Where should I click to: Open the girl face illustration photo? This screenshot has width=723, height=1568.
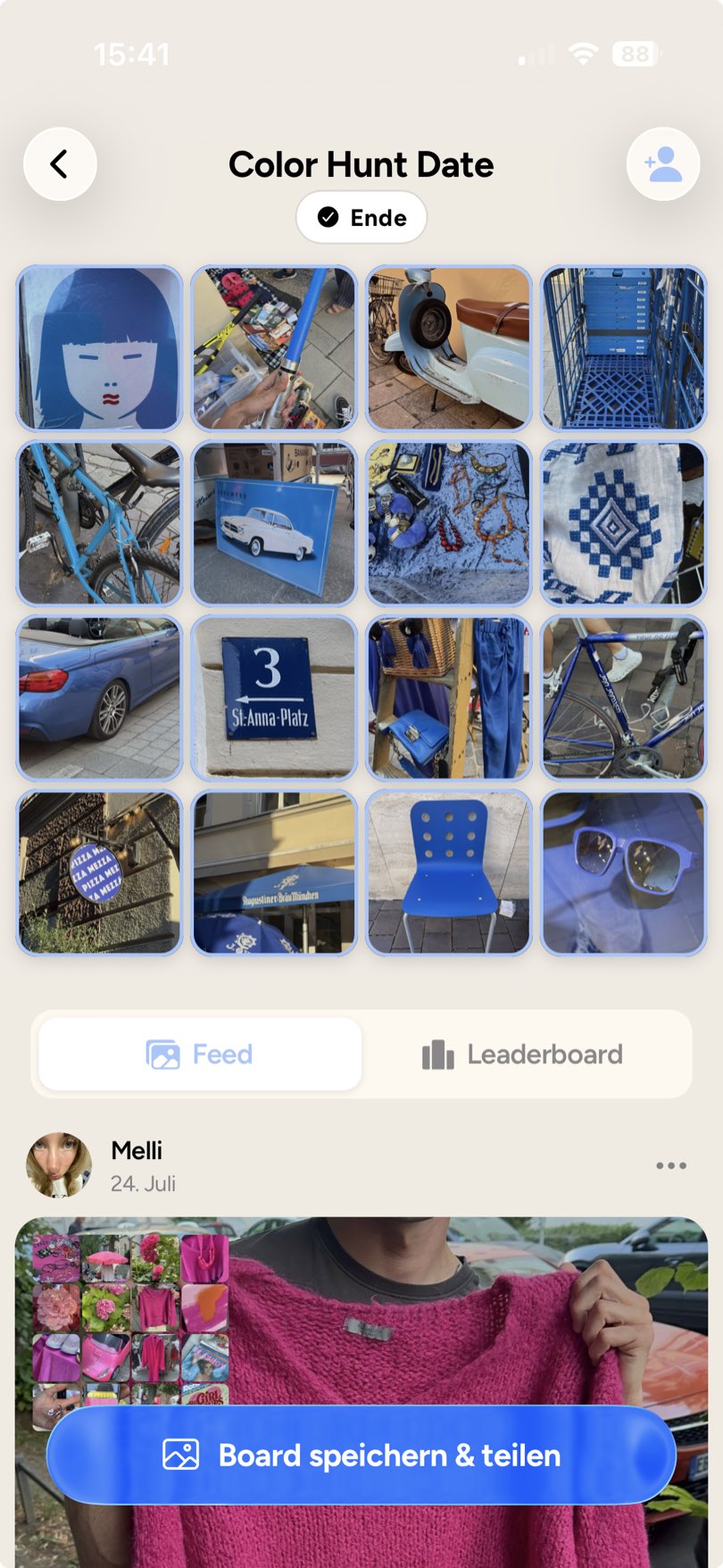(x=99, y=348)
